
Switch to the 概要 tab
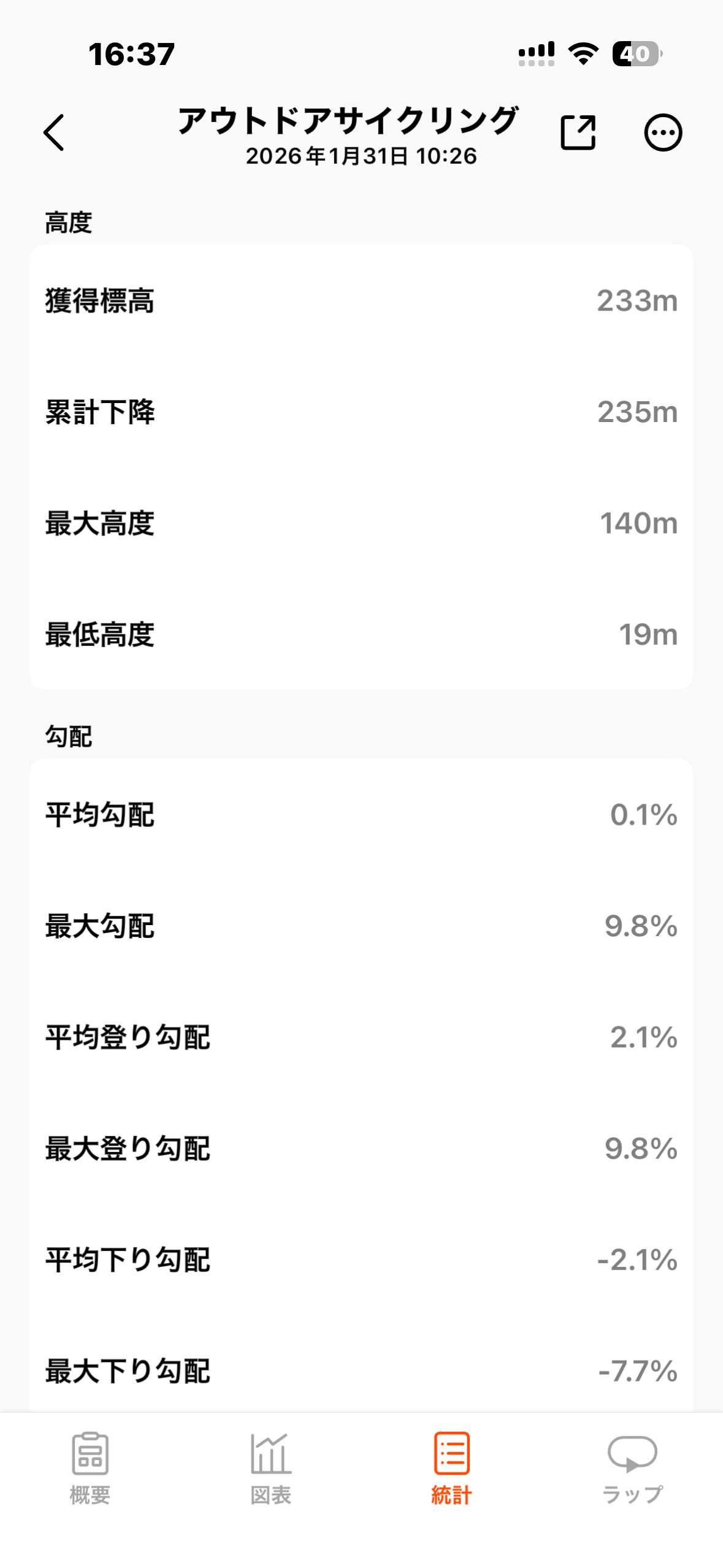click(90, 1467)
